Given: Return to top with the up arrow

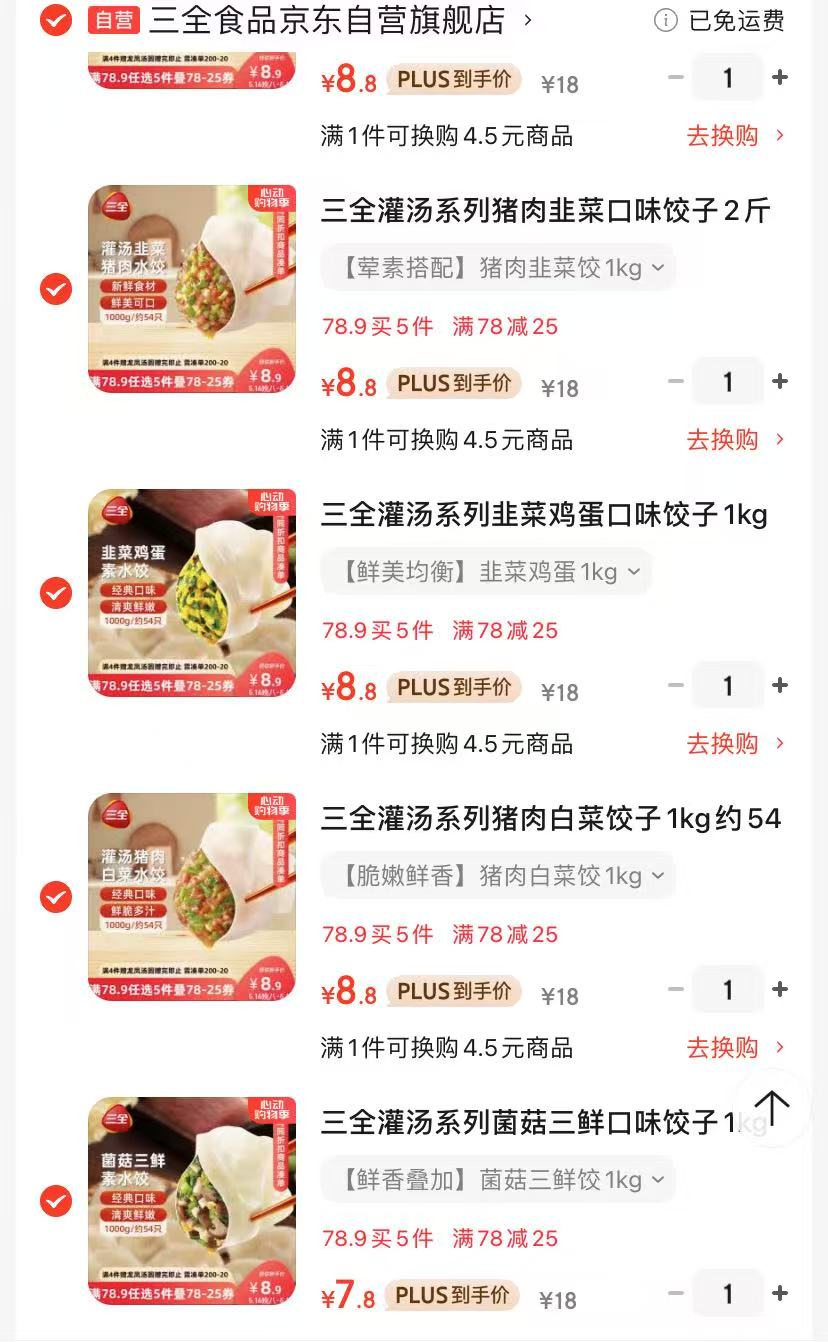Looking at the screenshot, I should click(772, 1107).
